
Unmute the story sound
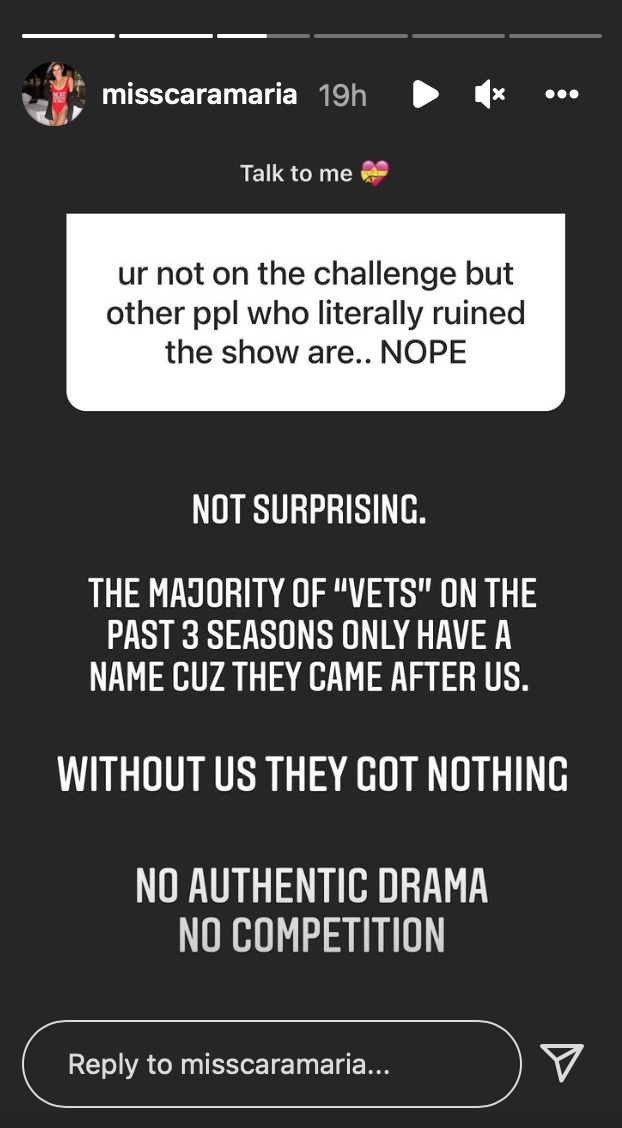[489, 95]
